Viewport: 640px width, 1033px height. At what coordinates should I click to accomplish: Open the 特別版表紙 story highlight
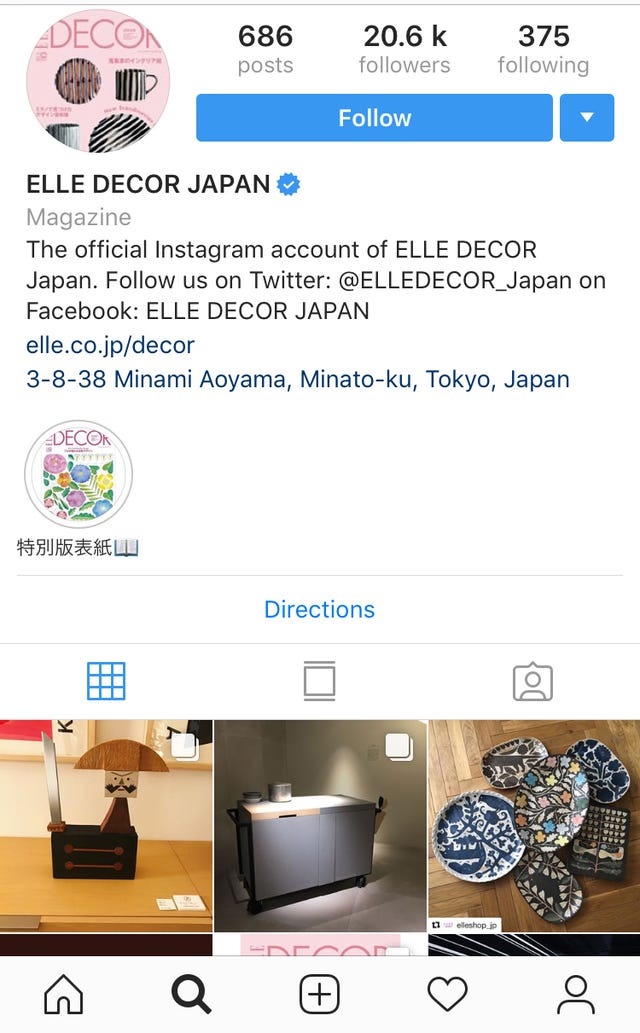78,474
